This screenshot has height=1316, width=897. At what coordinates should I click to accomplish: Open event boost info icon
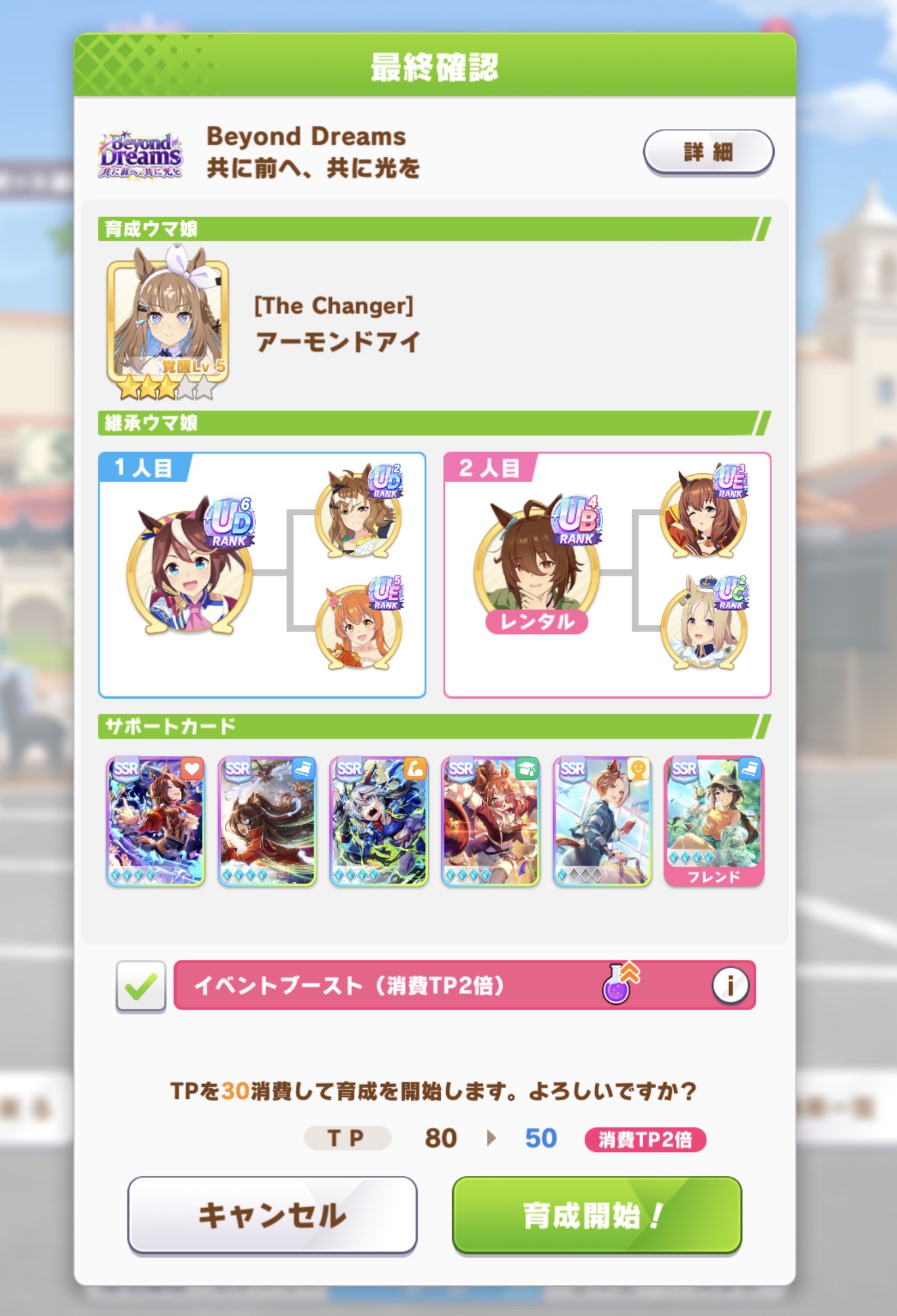(730, 986)
